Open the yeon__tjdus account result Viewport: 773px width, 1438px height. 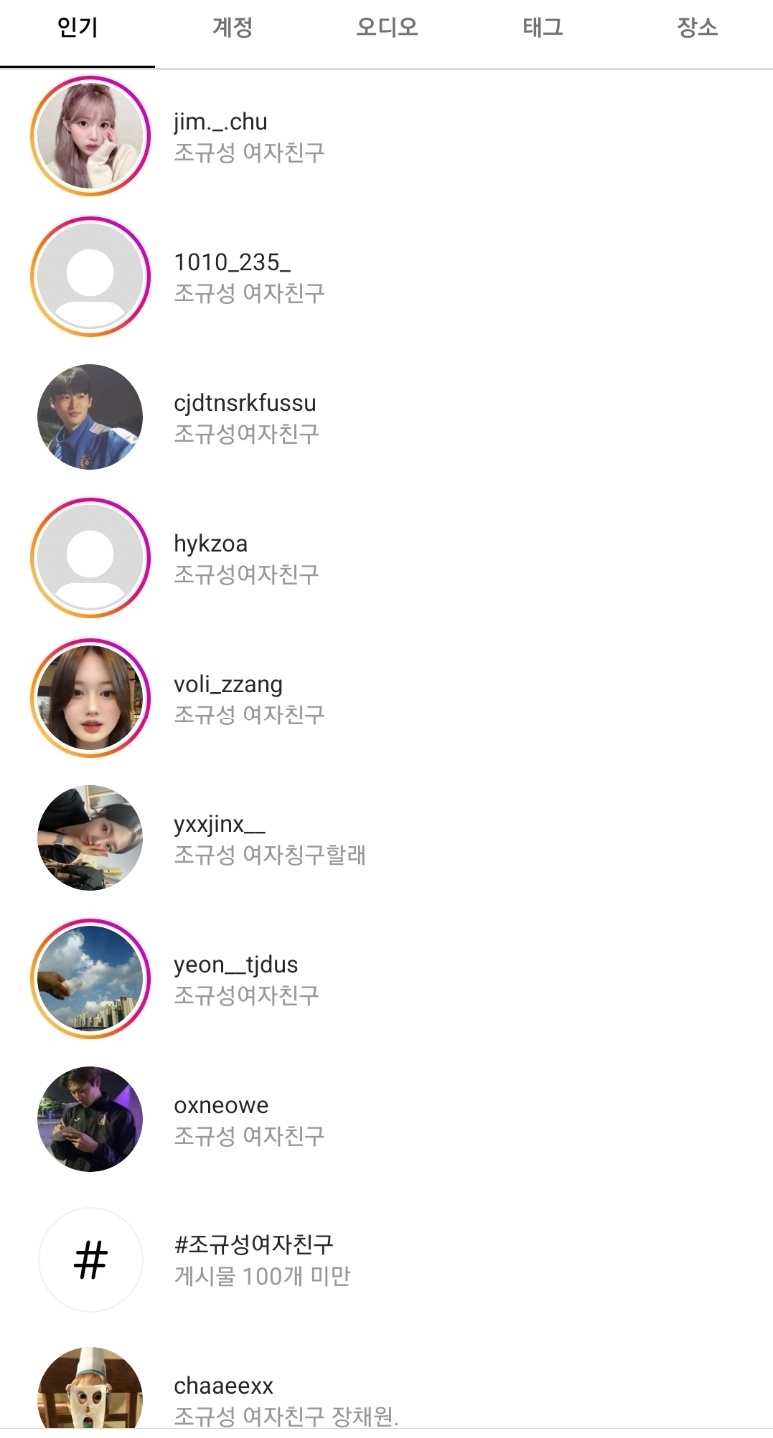click(386, 979)
